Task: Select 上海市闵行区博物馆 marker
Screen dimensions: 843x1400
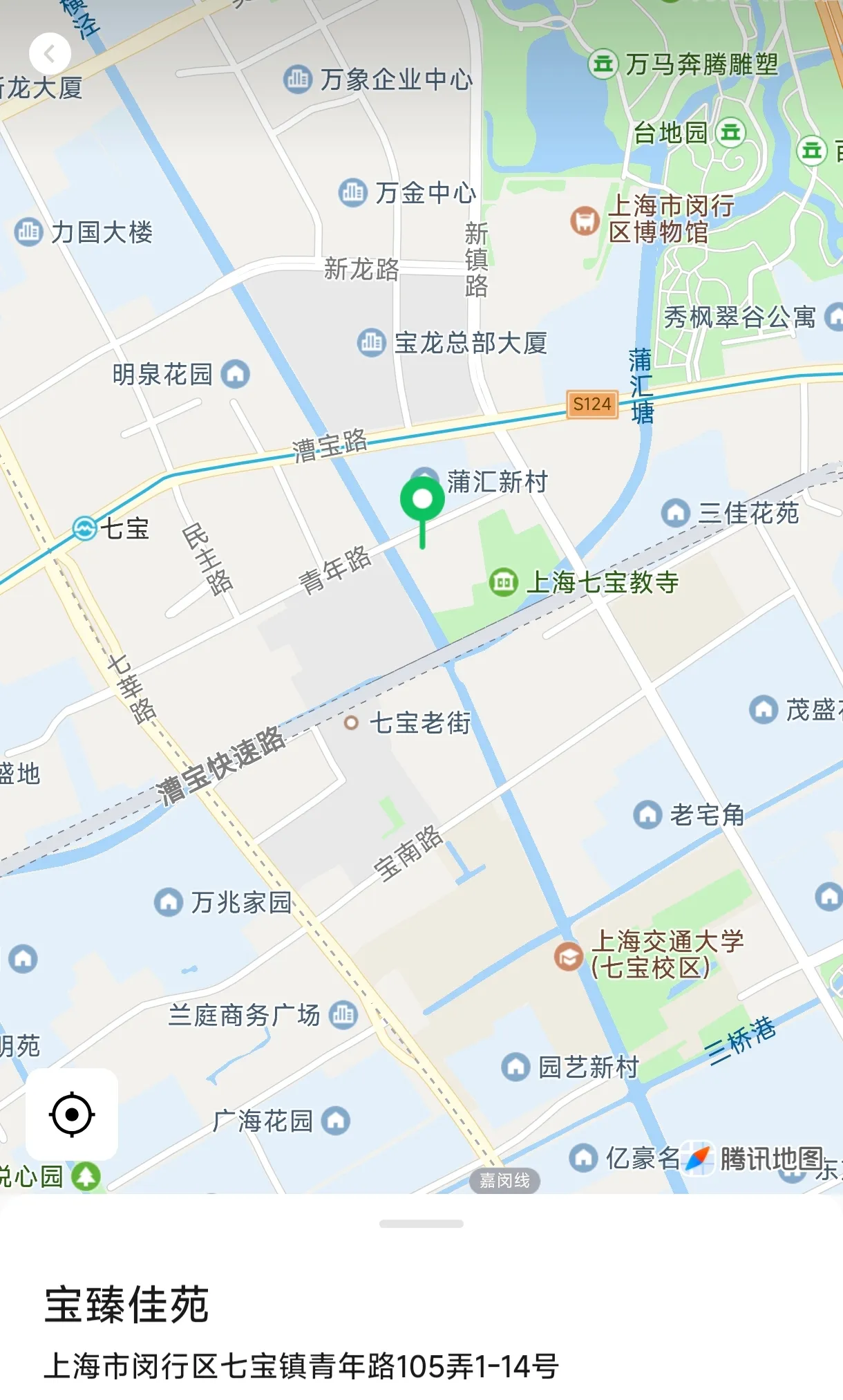Action: 585,221
